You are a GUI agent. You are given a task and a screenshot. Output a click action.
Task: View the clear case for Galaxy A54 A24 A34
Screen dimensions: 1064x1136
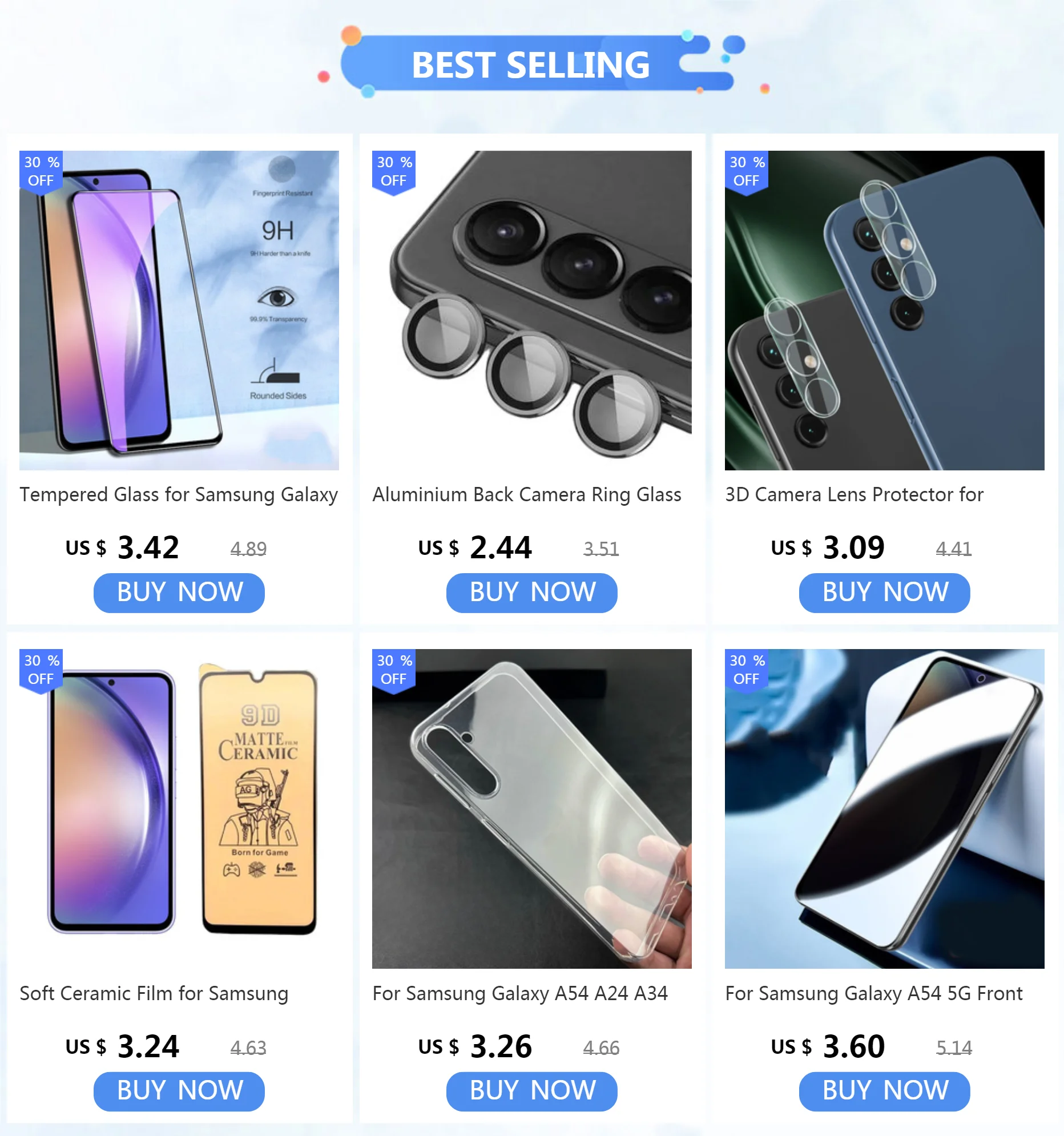pyautogui.click(x=531, y=808)
